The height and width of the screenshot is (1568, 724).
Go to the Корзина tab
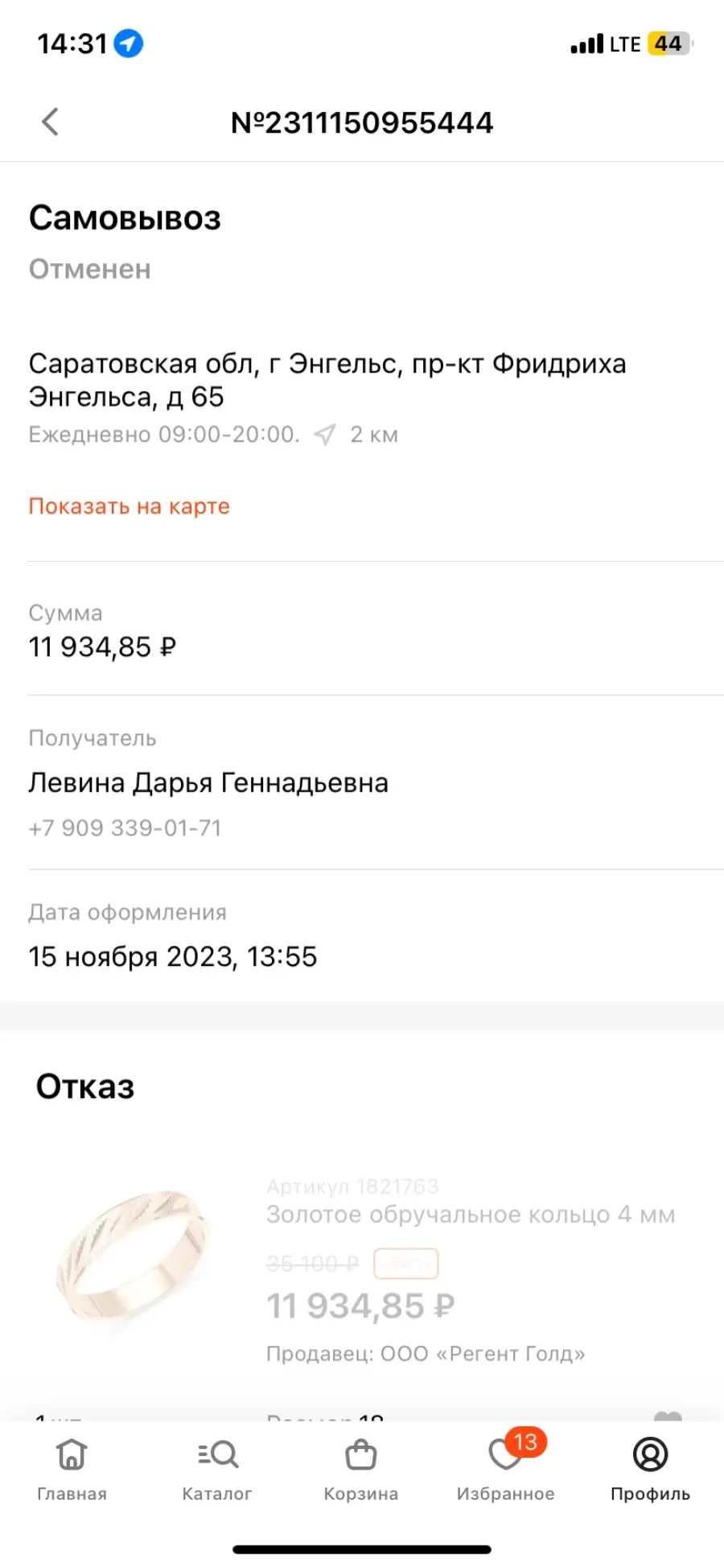pyautogui.click(x=361, y=1469)
